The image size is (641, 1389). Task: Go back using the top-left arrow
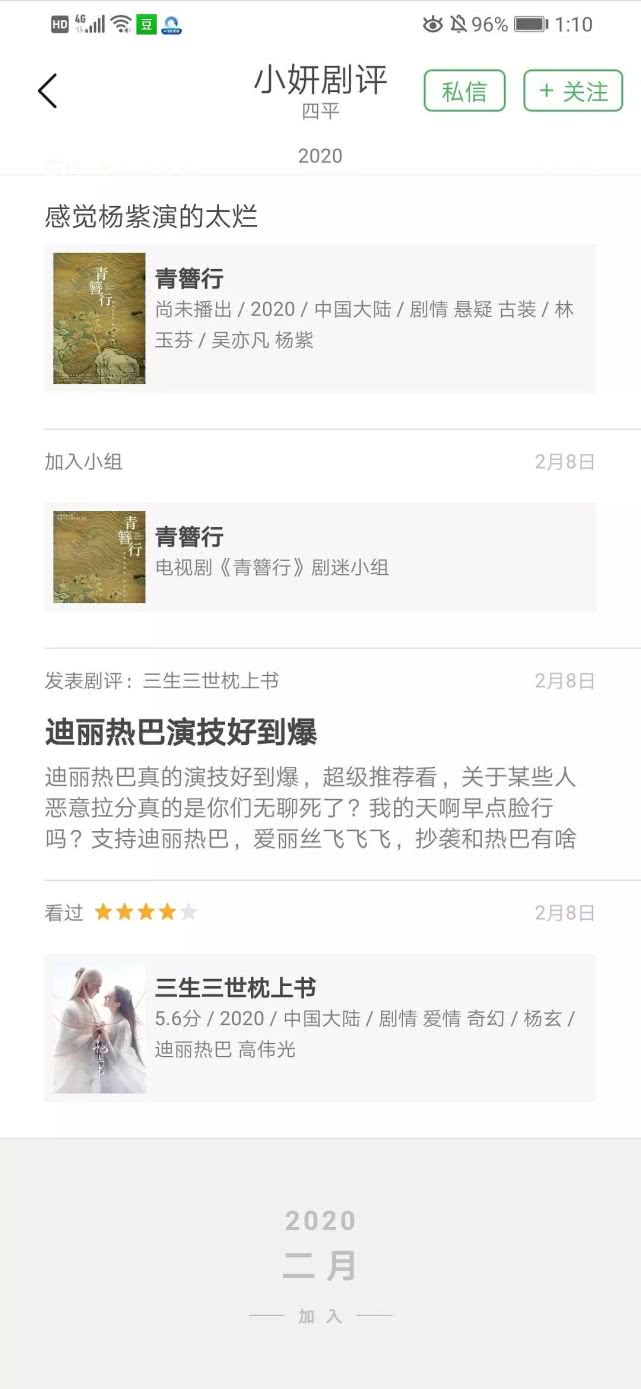47,91
